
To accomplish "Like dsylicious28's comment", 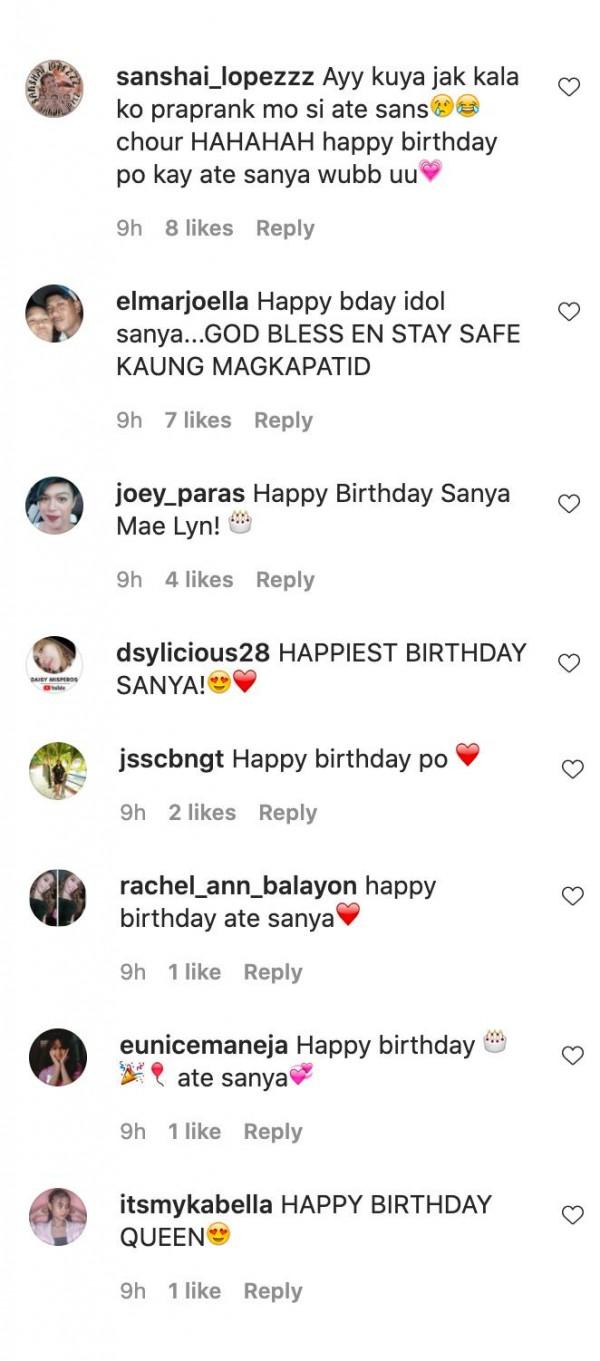I will (569, 663).
